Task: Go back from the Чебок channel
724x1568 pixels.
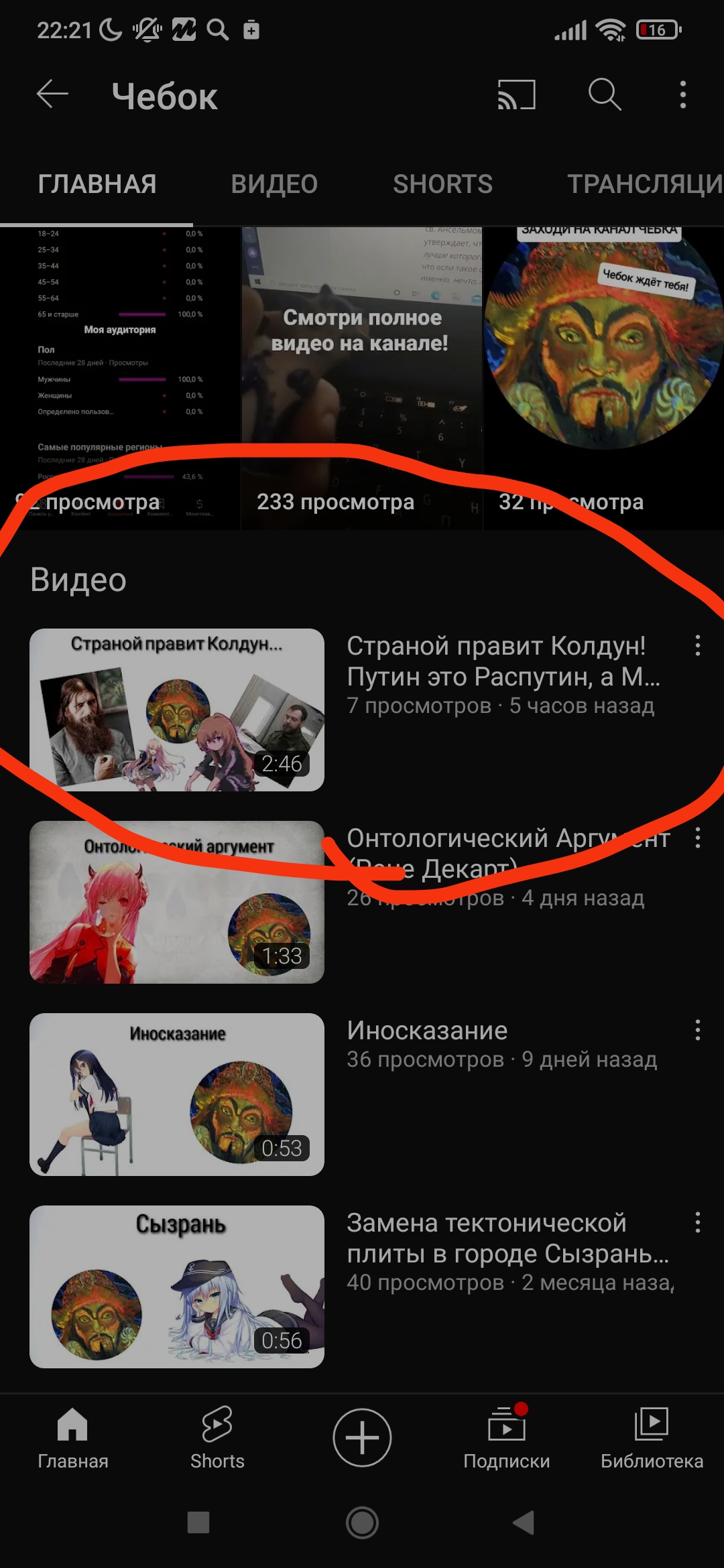Action: click(x=52, y=94)
